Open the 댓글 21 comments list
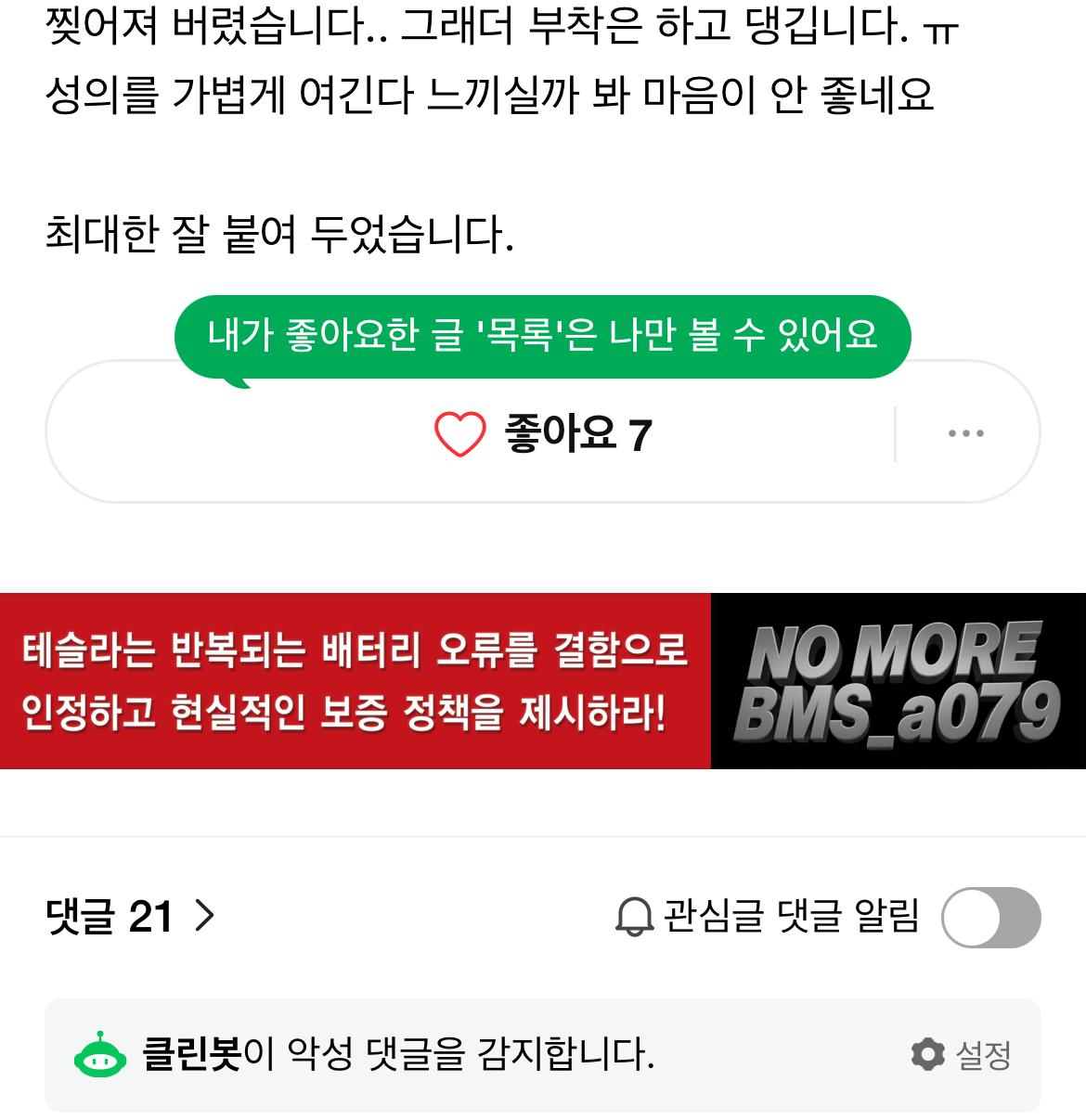Image resolution: width=1086 pixels, height=1120 pixels. [130, 917]
